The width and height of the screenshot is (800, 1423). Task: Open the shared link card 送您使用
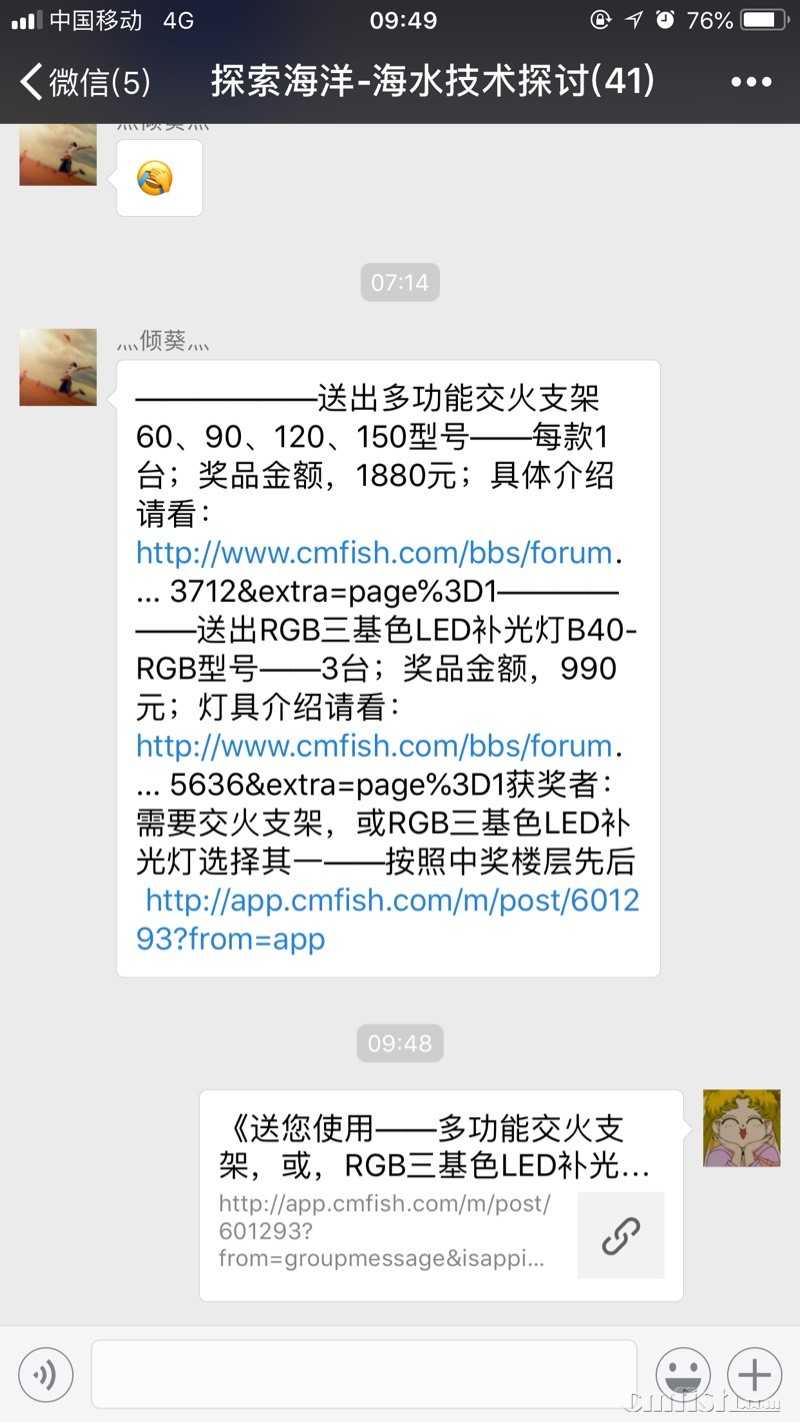point(440,1195)
